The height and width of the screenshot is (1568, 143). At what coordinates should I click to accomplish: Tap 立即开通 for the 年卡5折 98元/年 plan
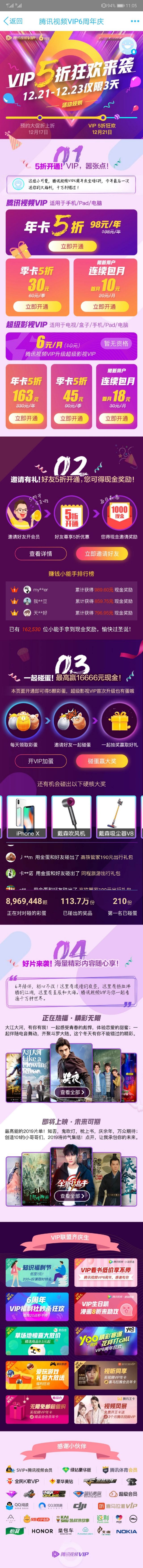point(72,246)
